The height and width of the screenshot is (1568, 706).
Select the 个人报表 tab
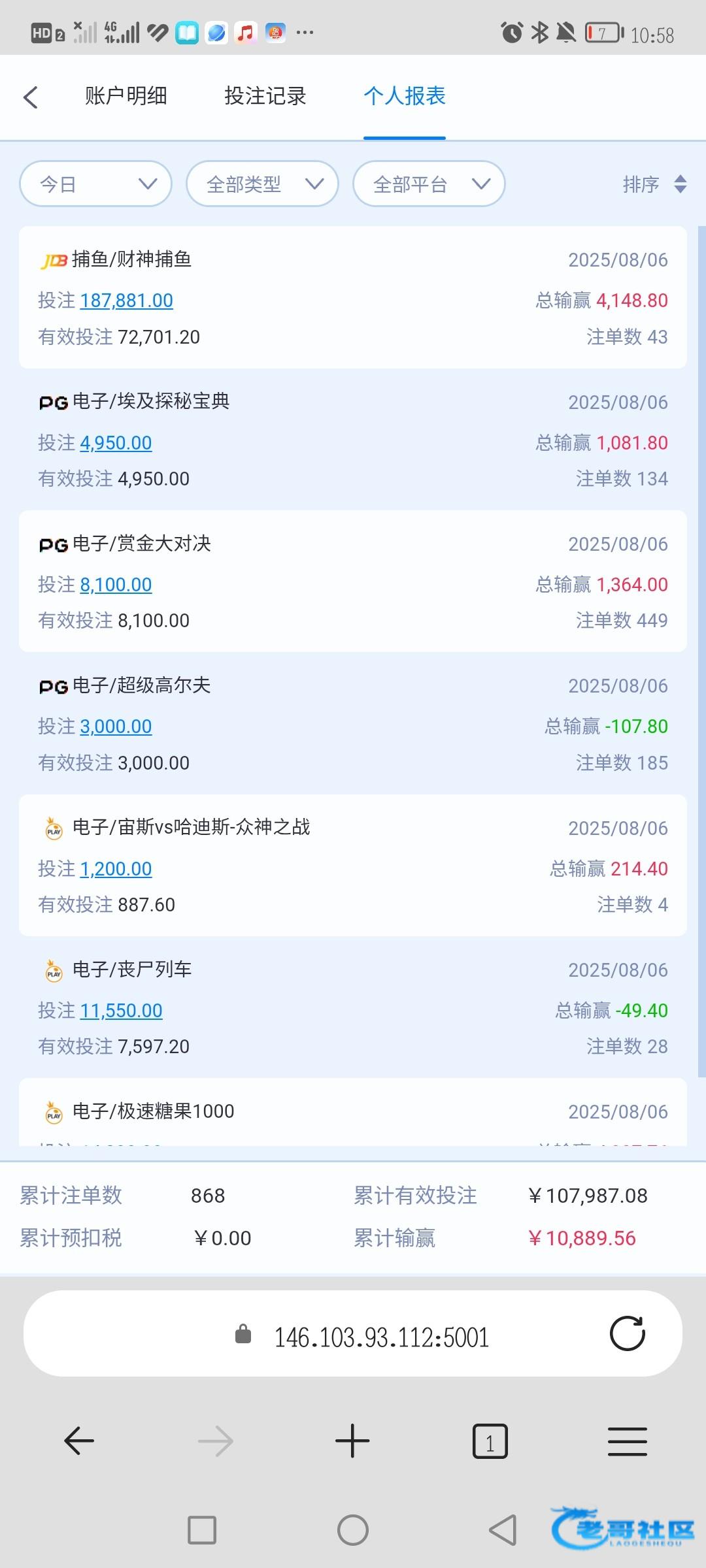tap(405, 96)
